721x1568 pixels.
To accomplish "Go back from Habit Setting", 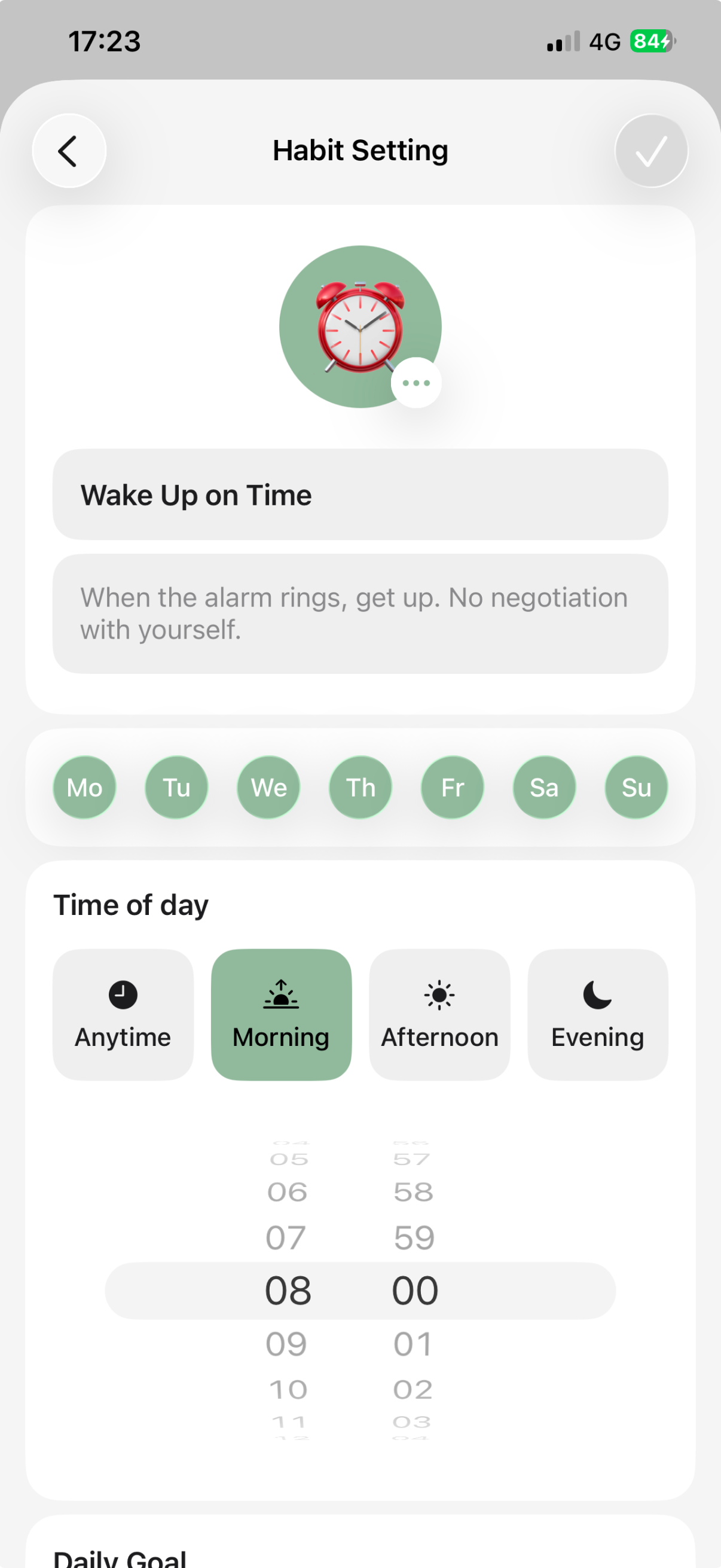I will (69, 150).
